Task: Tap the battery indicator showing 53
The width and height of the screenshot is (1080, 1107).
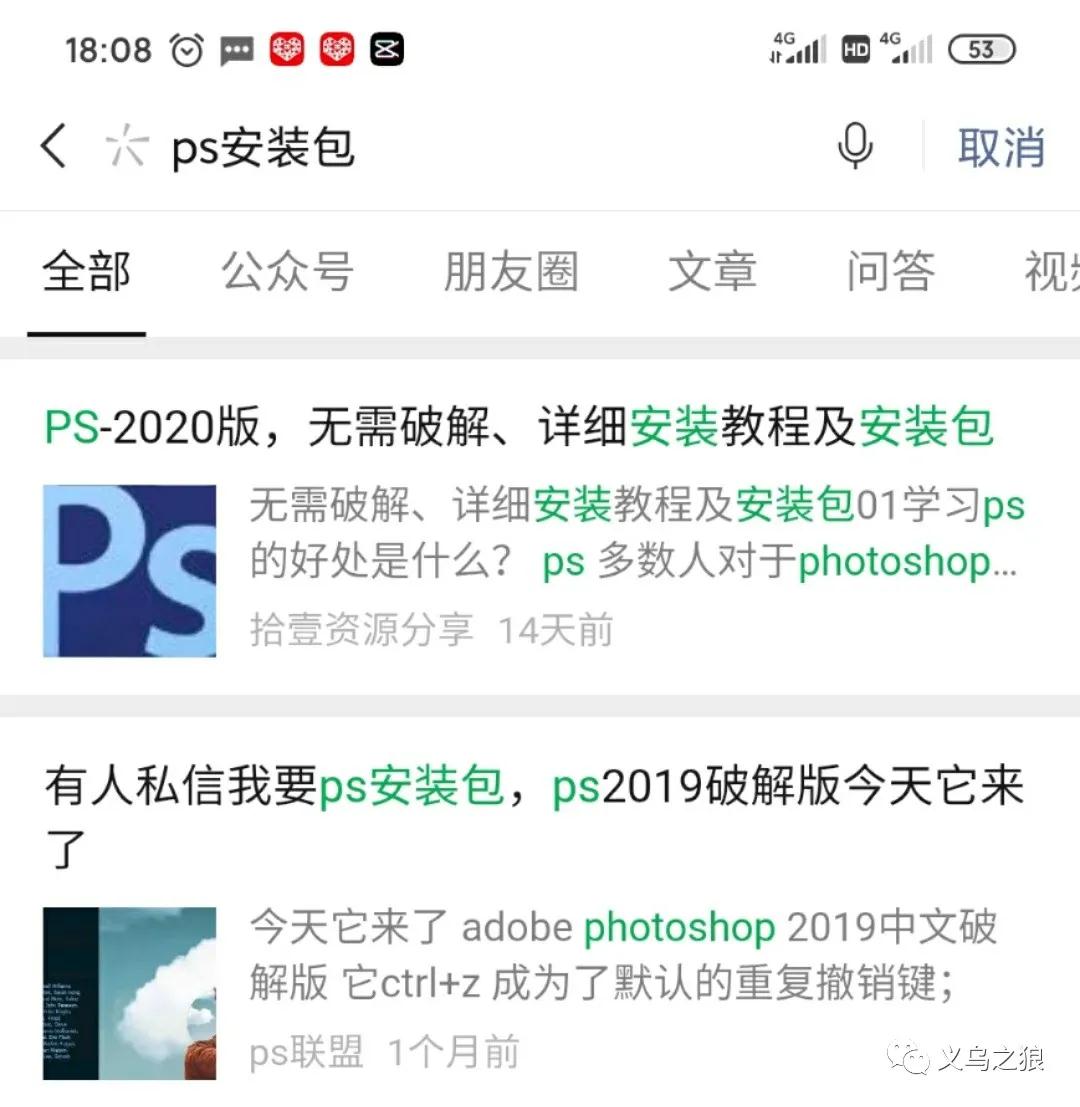Action: coord(981,49)
